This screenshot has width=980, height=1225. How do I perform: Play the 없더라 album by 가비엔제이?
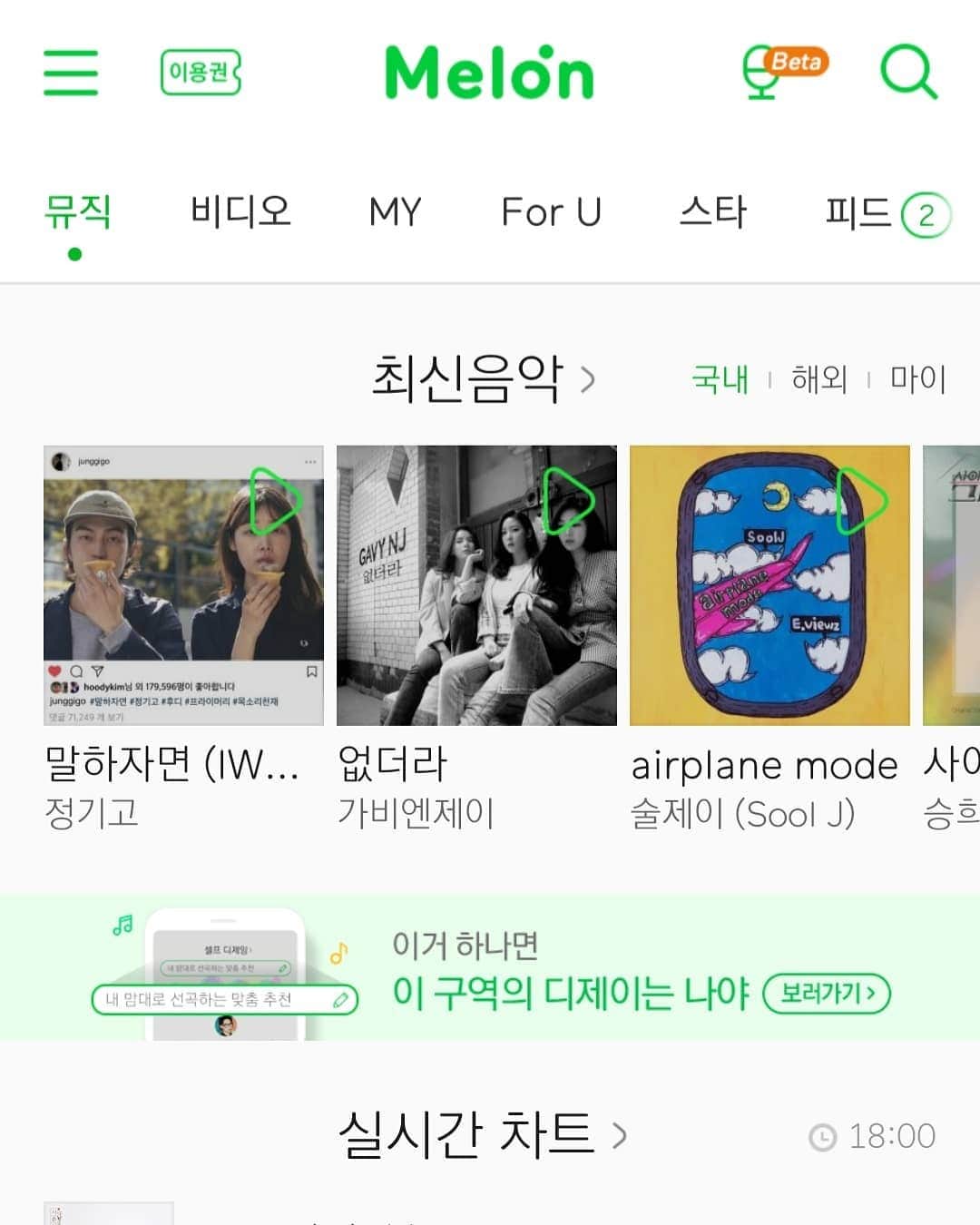pyautogui.click(x=569, y=501)
